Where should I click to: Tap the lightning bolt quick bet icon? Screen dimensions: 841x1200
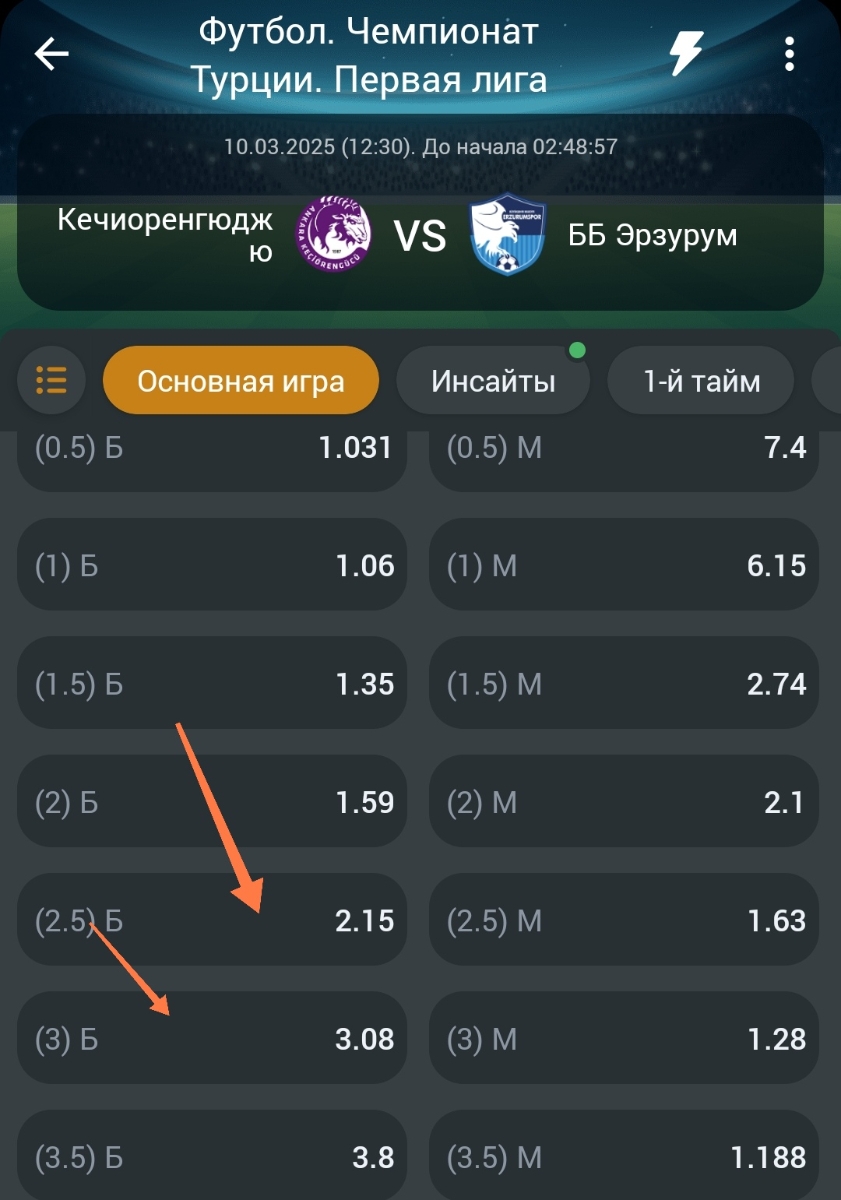tap(686, 53)
